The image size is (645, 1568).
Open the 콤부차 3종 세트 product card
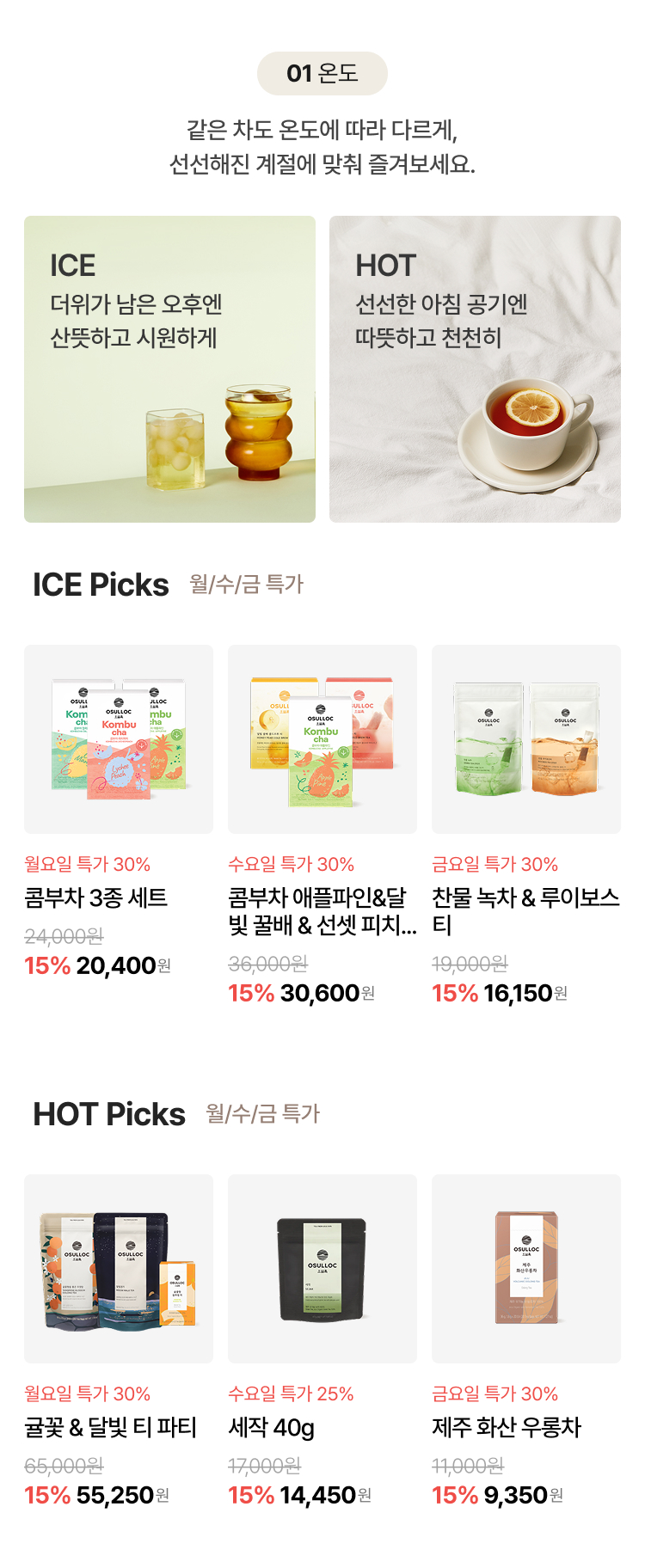click(x=119, y=812)
